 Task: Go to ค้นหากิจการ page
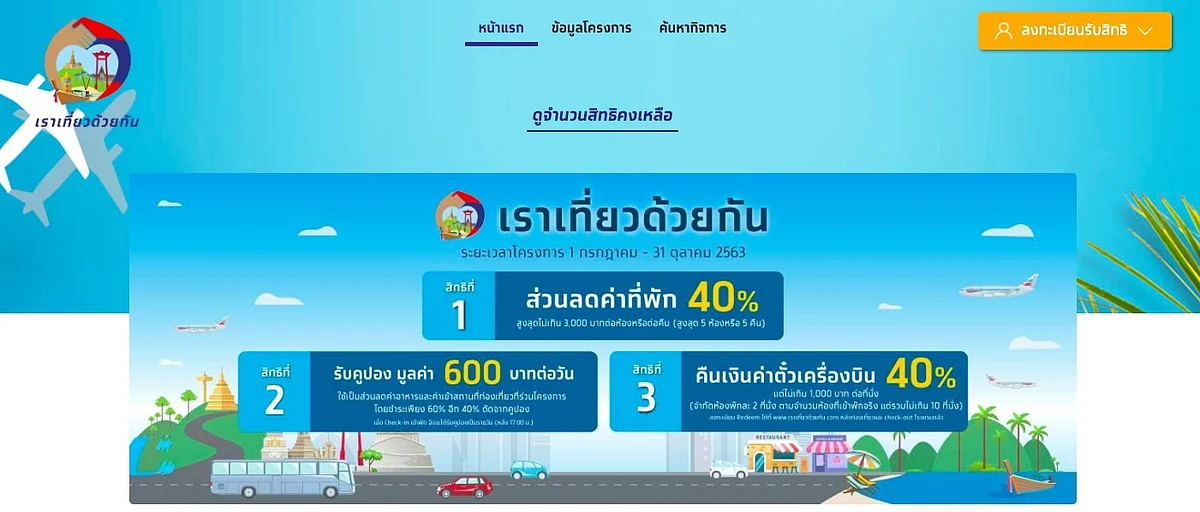[692, 28]
